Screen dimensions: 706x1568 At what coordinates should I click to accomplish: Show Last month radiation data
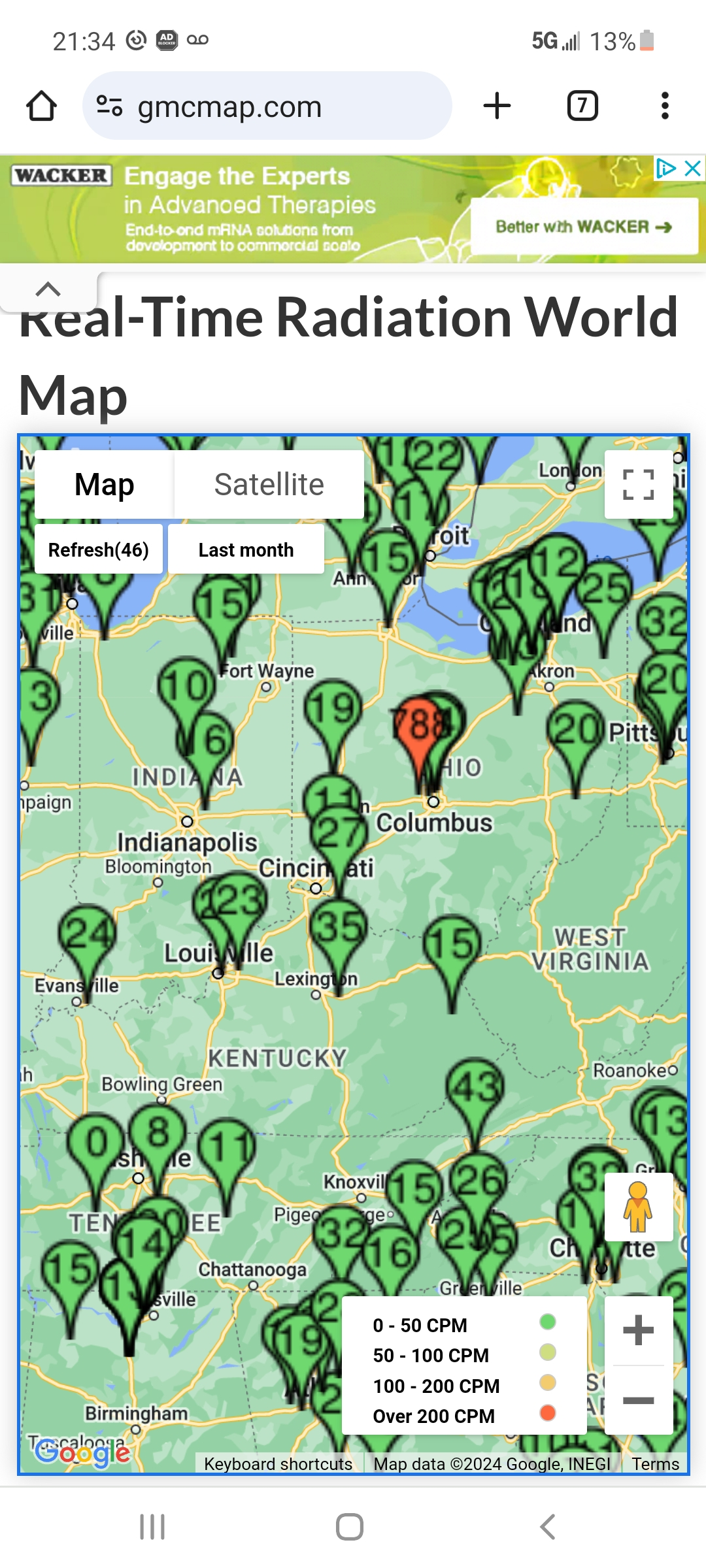[246, 550]
